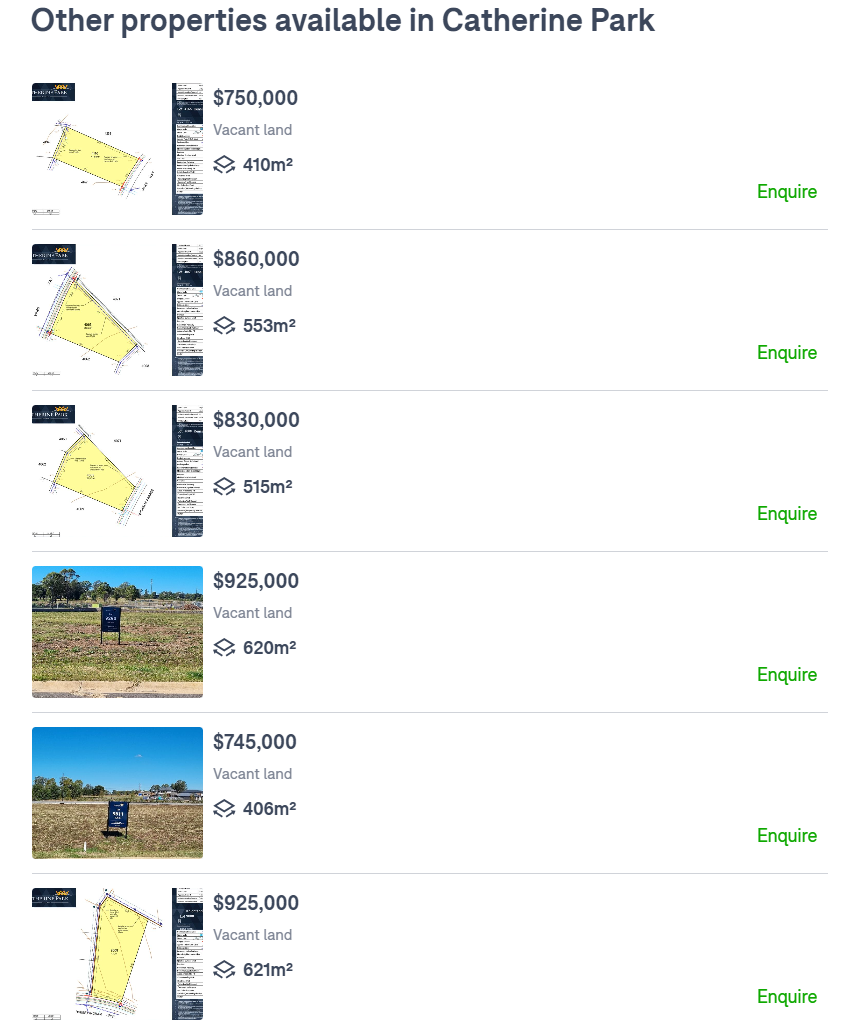This screenshot has height=1024, width=847.
Task: Enquire about the $750,000 410m² land
Action: (x=786, y=192)
